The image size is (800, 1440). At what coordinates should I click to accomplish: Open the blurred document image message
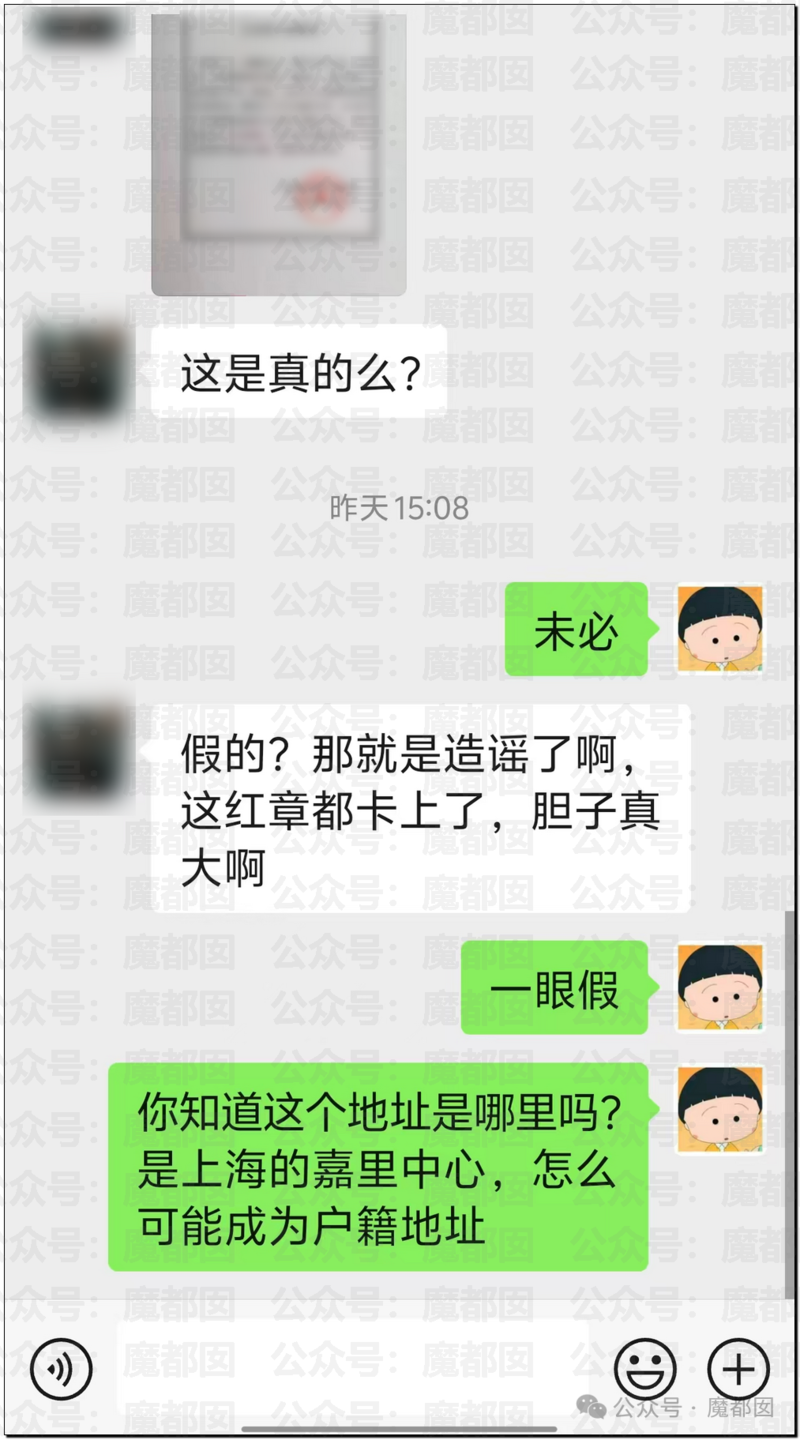click(x=278, y=150)
